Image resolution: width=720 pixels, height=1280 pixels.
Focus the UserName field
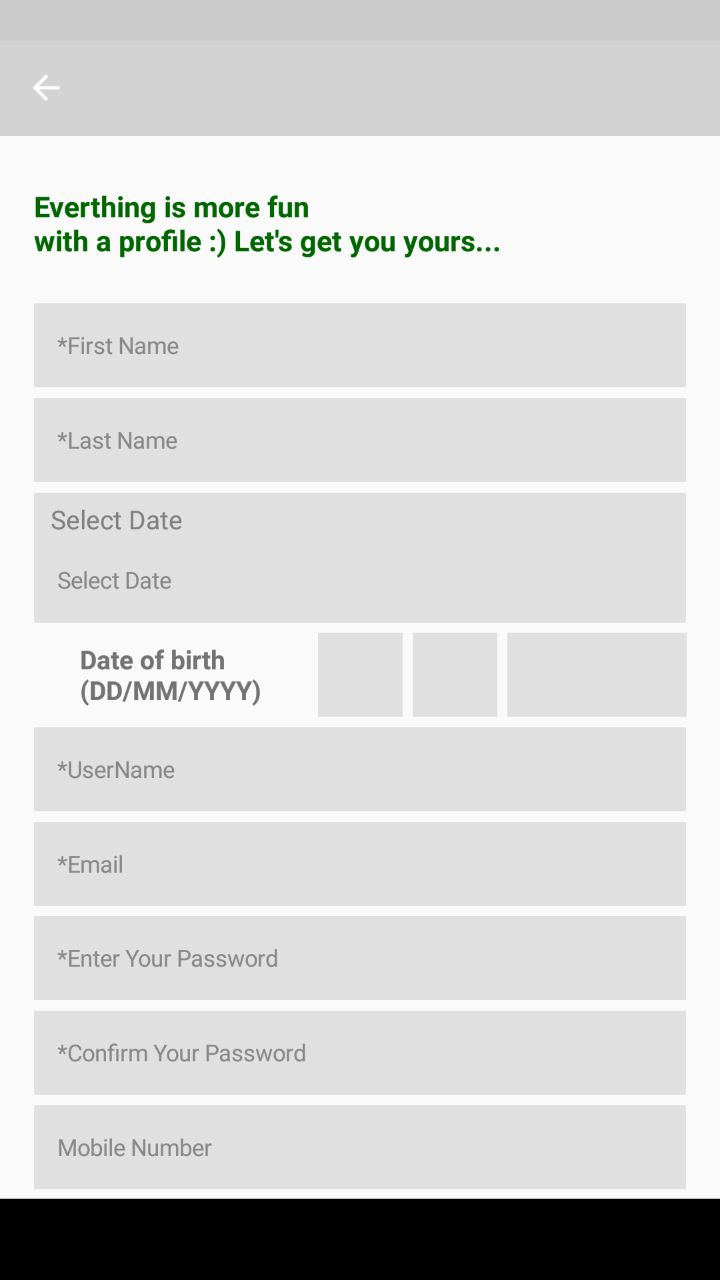[x=360, y=769]
